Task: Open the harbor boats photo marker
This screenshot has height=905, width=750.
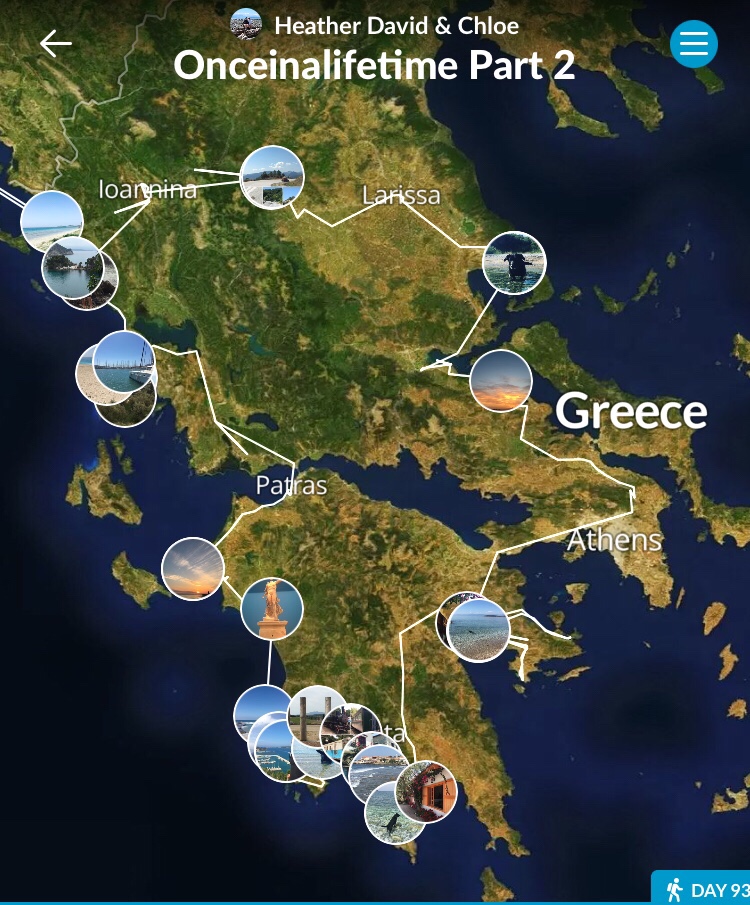Action: pyautogui.click(x=124, y=362)
